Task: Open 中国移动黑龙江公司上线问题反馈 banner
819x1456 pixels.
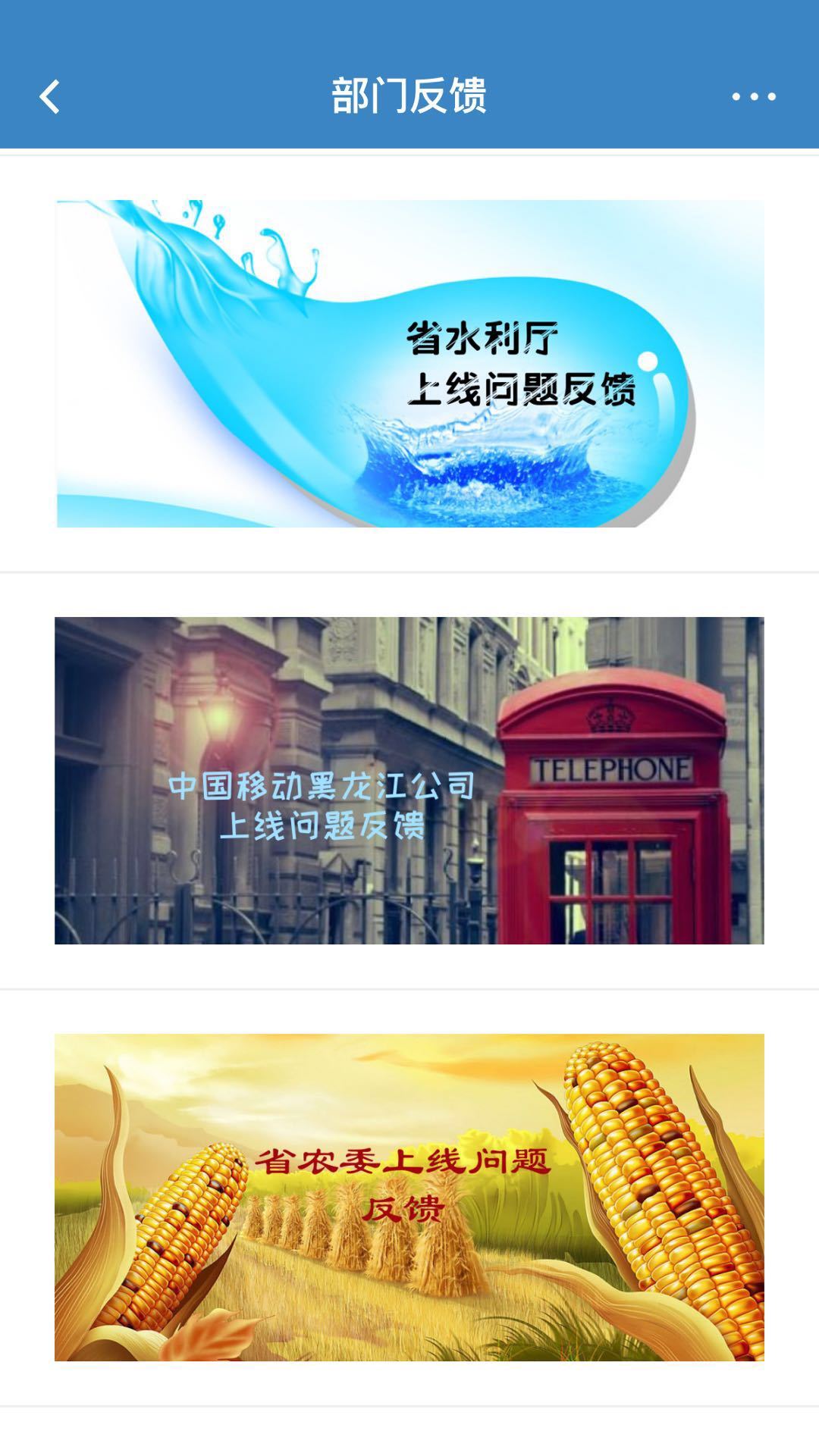Action: tap(409, 781)
